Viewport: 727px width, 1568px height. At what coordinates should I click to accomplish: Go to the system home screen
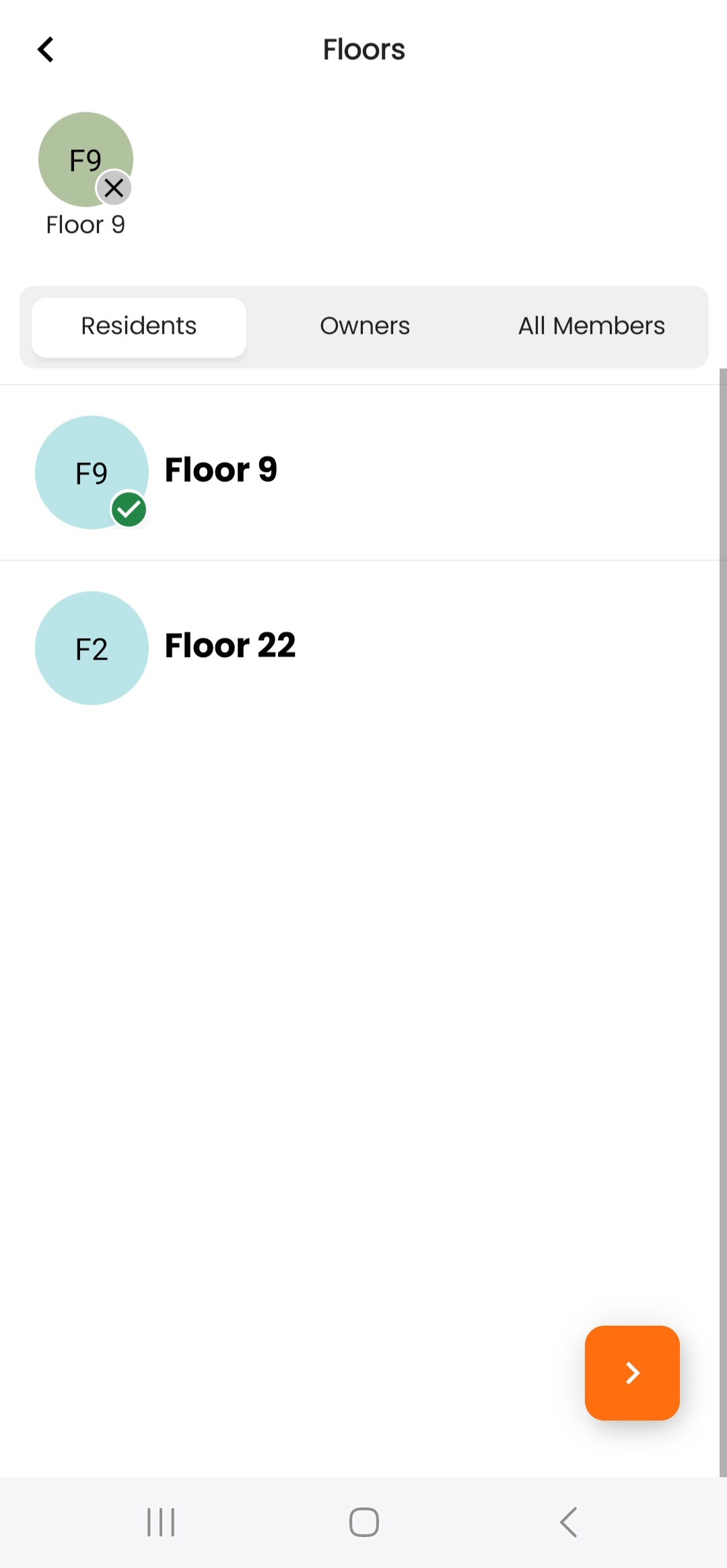[x=363, y=1522]
